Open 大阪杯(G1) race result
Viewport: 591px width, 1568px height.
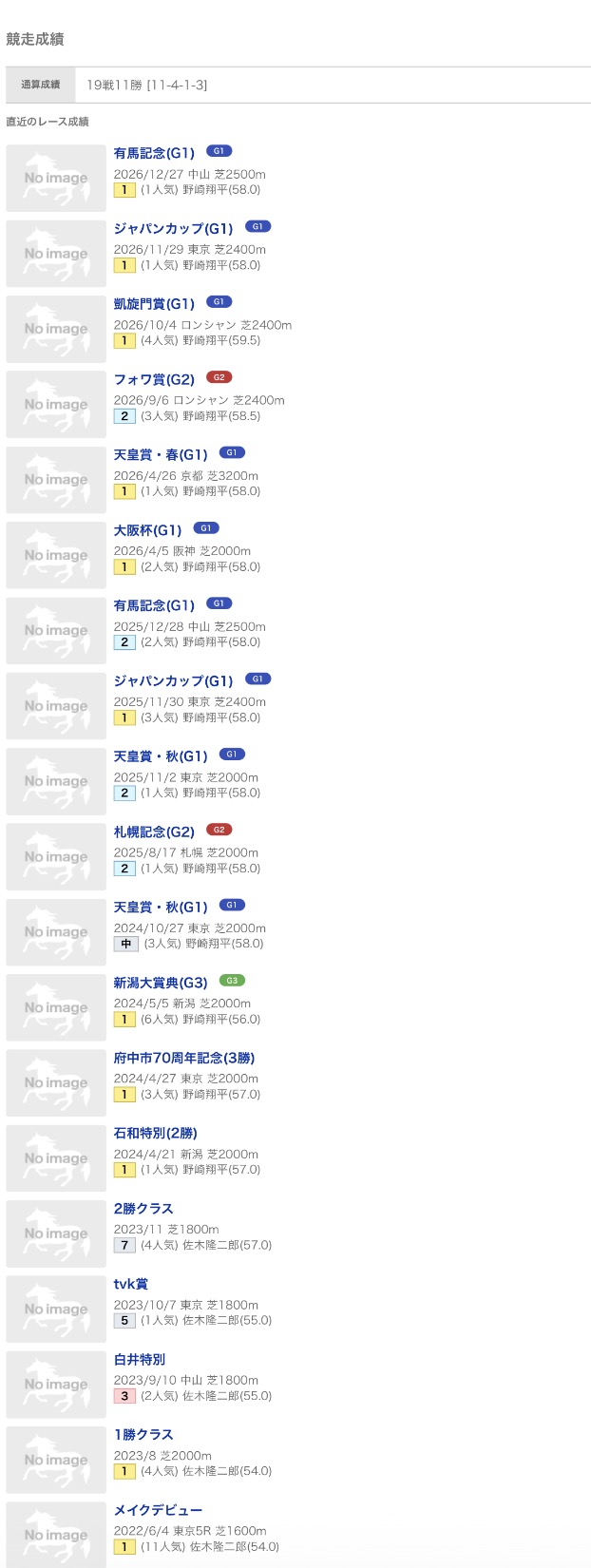click(x=147, y=530)
